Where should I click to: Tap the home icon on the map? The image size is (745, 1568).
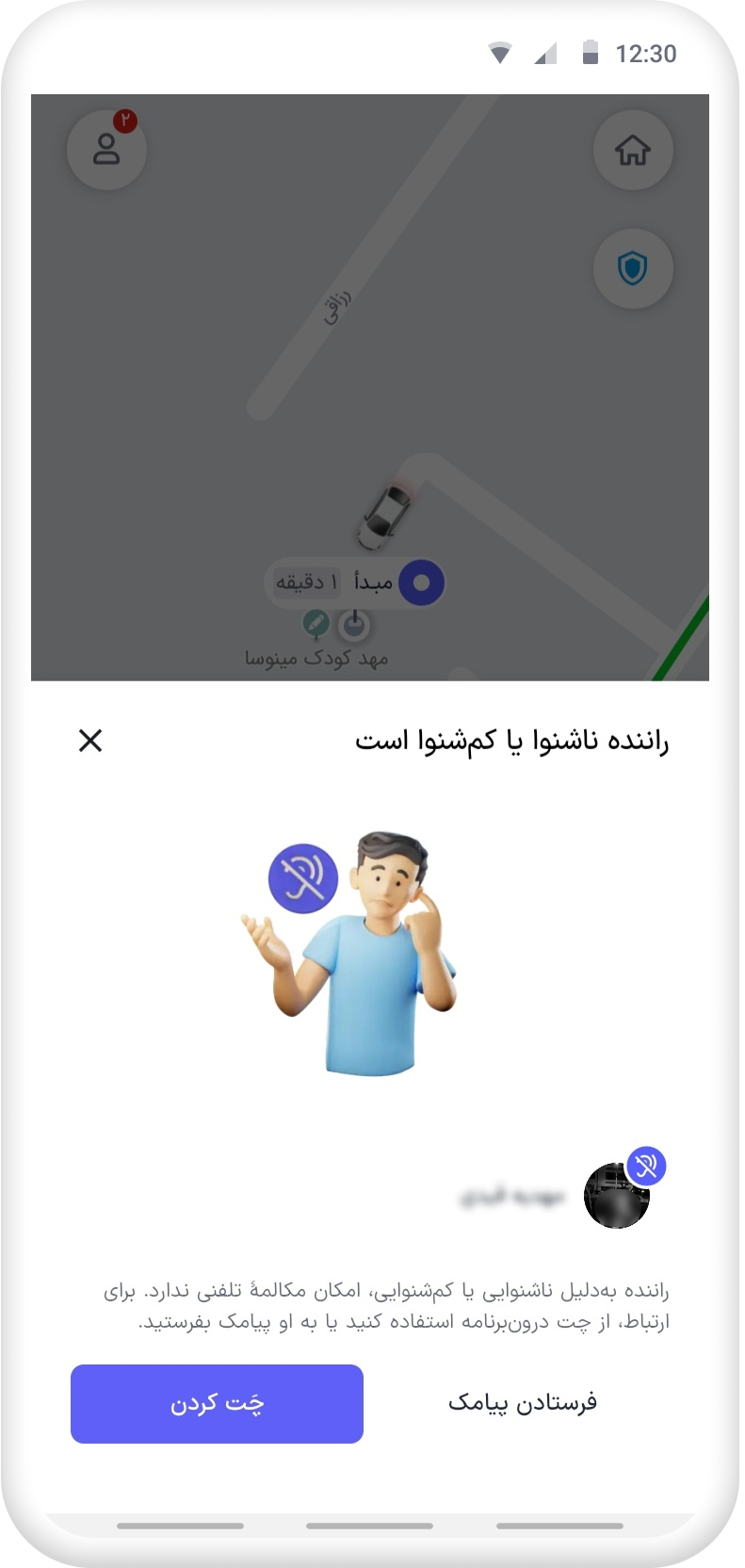click(632, 150)
